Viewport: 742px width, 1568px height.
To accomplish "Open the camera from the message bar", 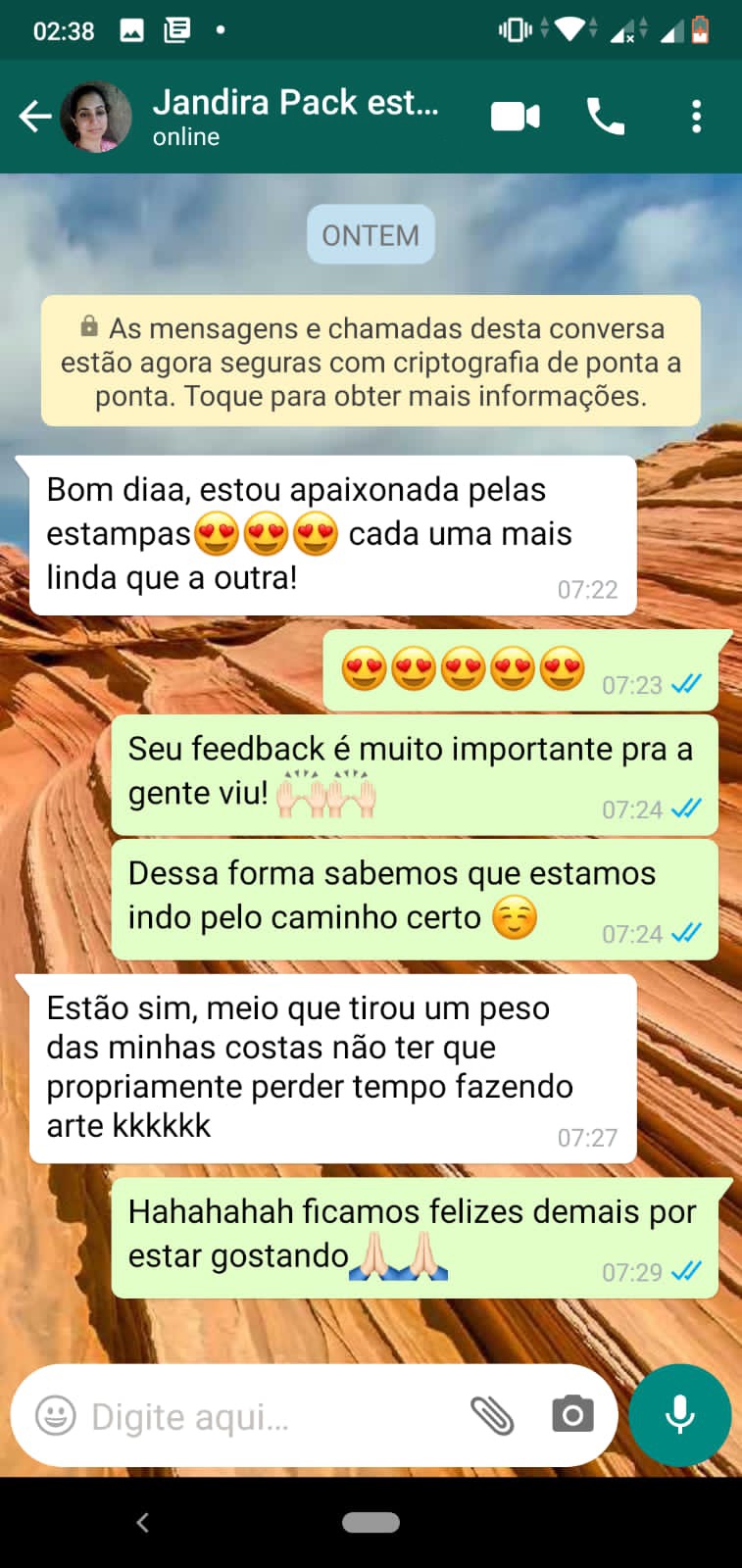I will pos(572,1414).
